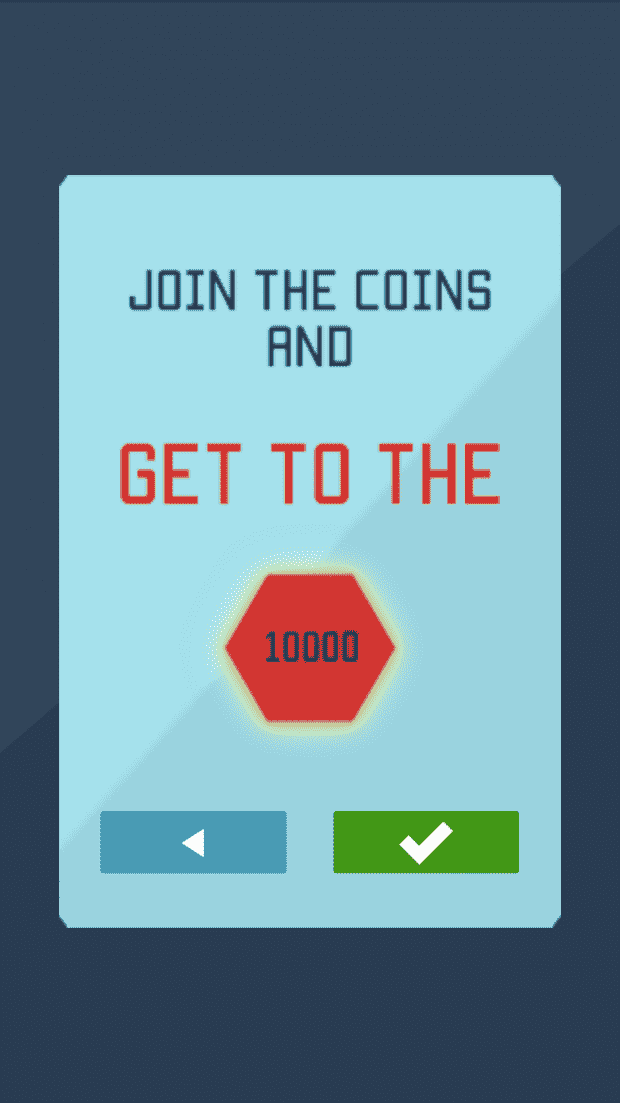Go back with the blue arrow button

click(193, 842)
